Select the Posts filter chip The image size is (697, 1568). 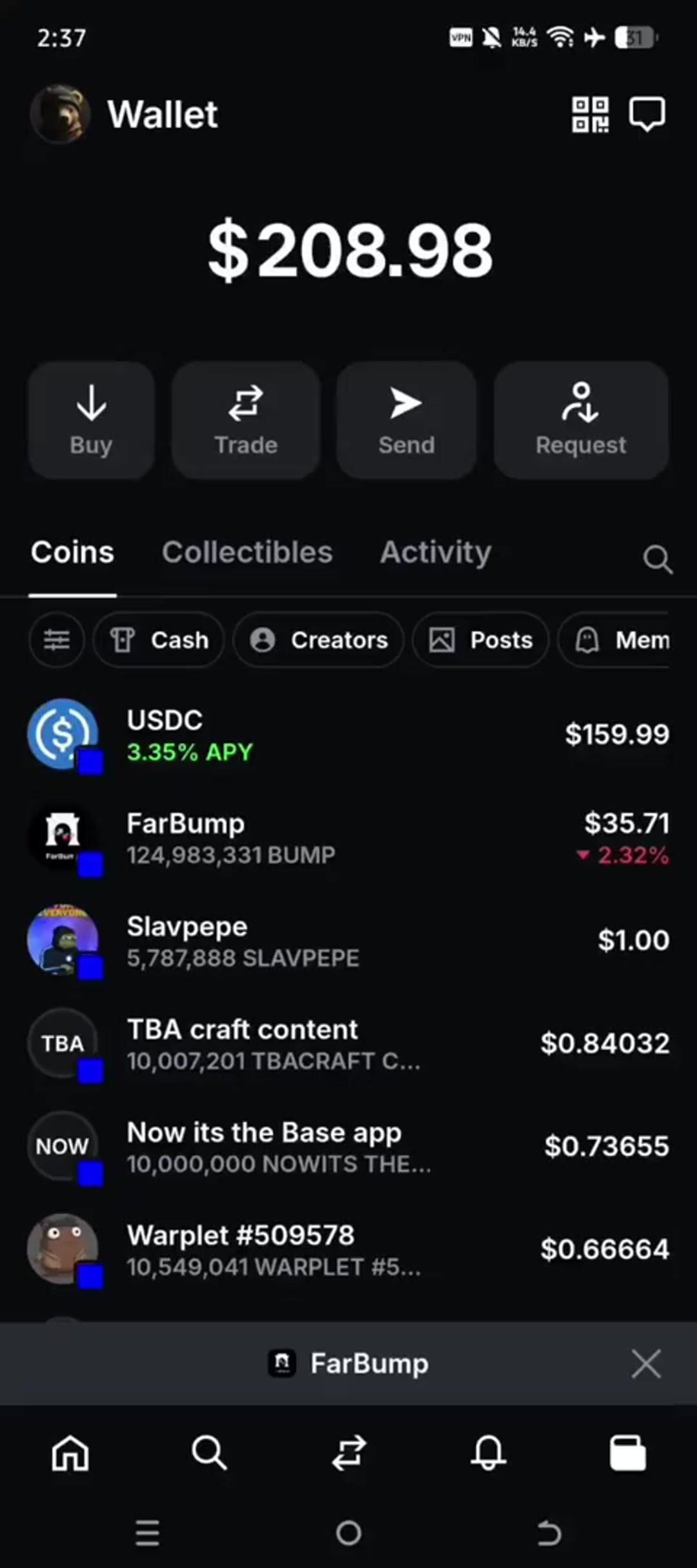tap(481, 640)
